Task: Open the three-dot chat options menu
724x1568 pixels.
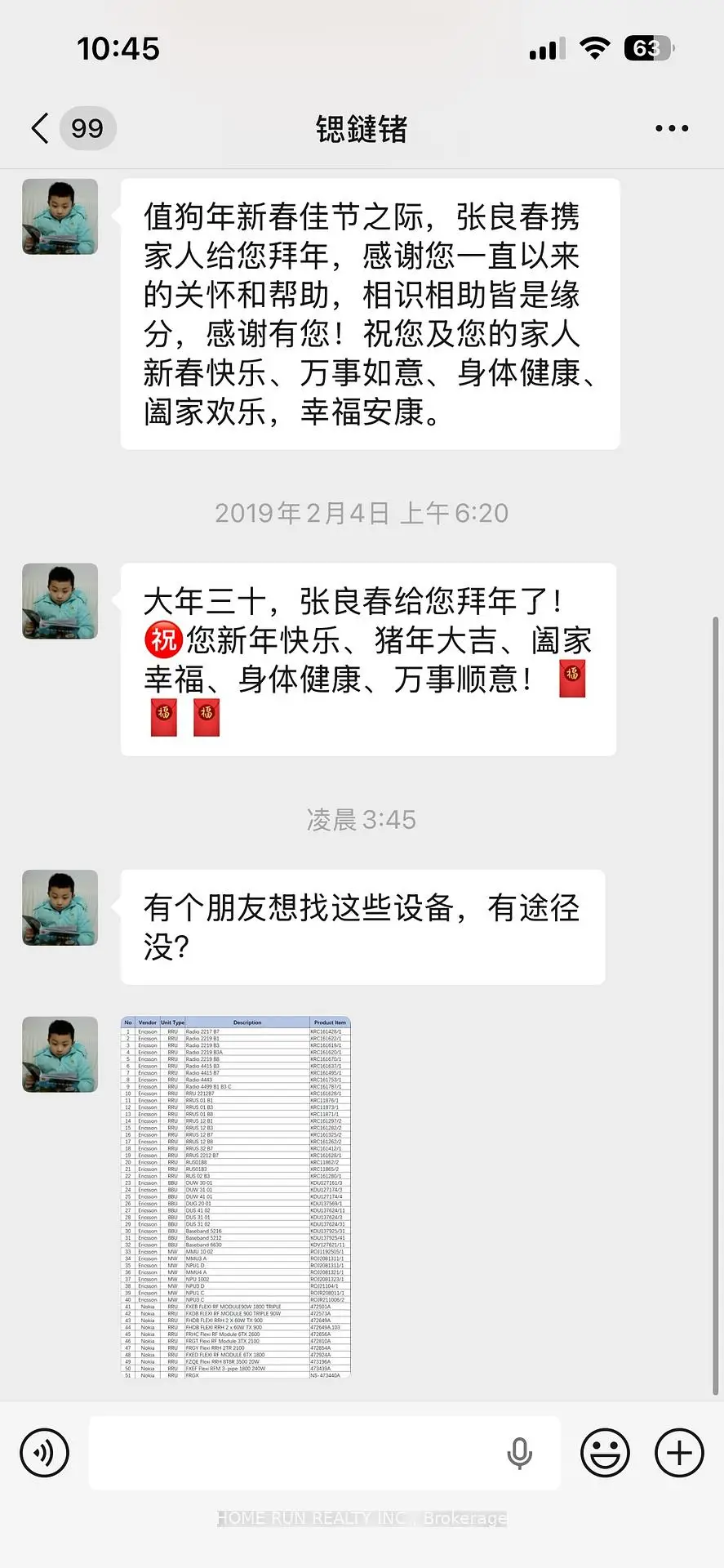Action: point(671,128)
